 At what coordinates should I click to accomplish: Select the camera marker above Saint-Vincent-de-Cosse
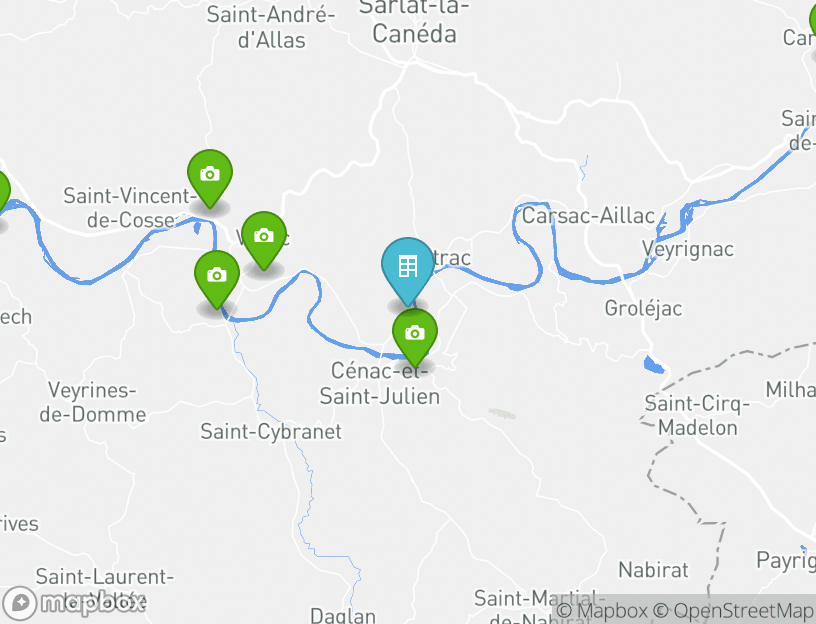[x=209, y=175]
